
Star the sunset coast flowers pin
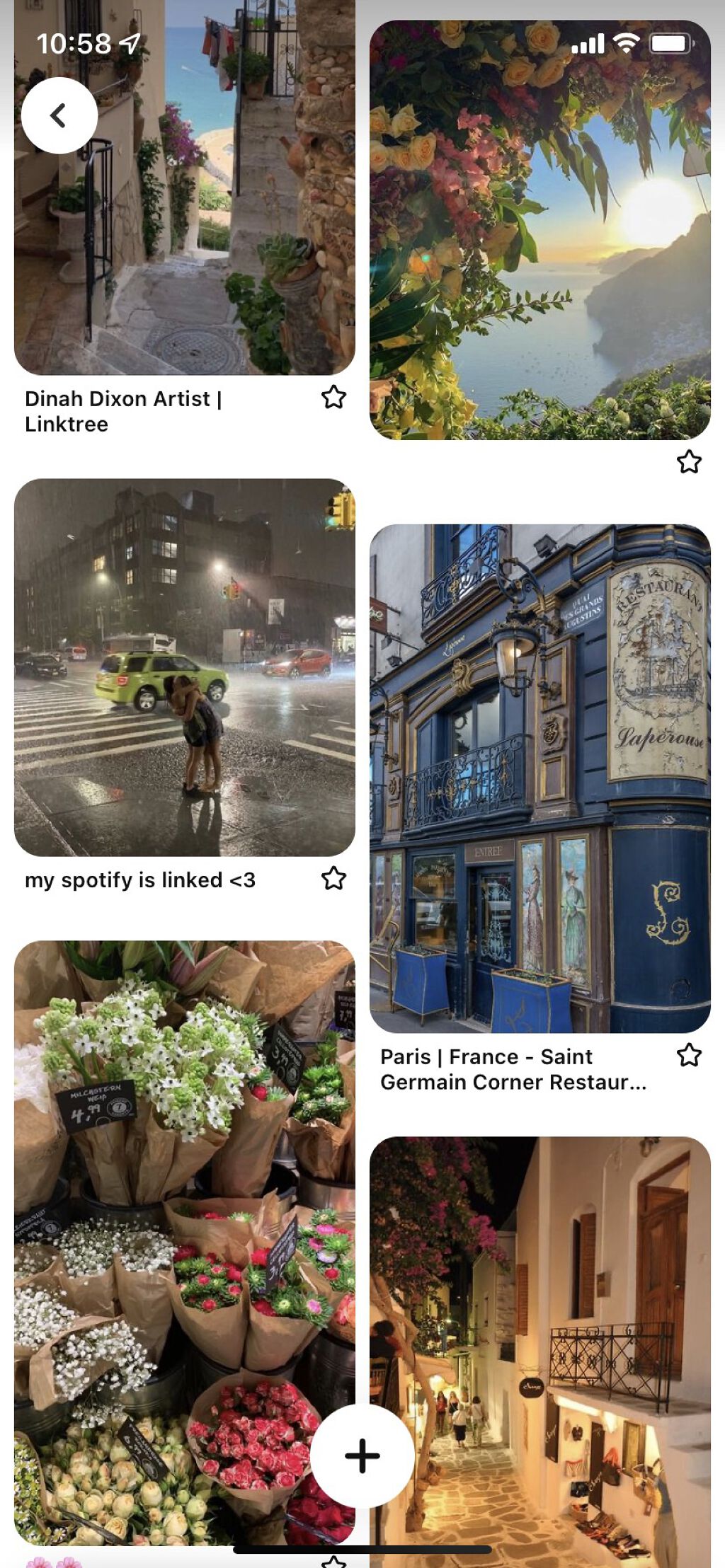click(x=689, y=462)
